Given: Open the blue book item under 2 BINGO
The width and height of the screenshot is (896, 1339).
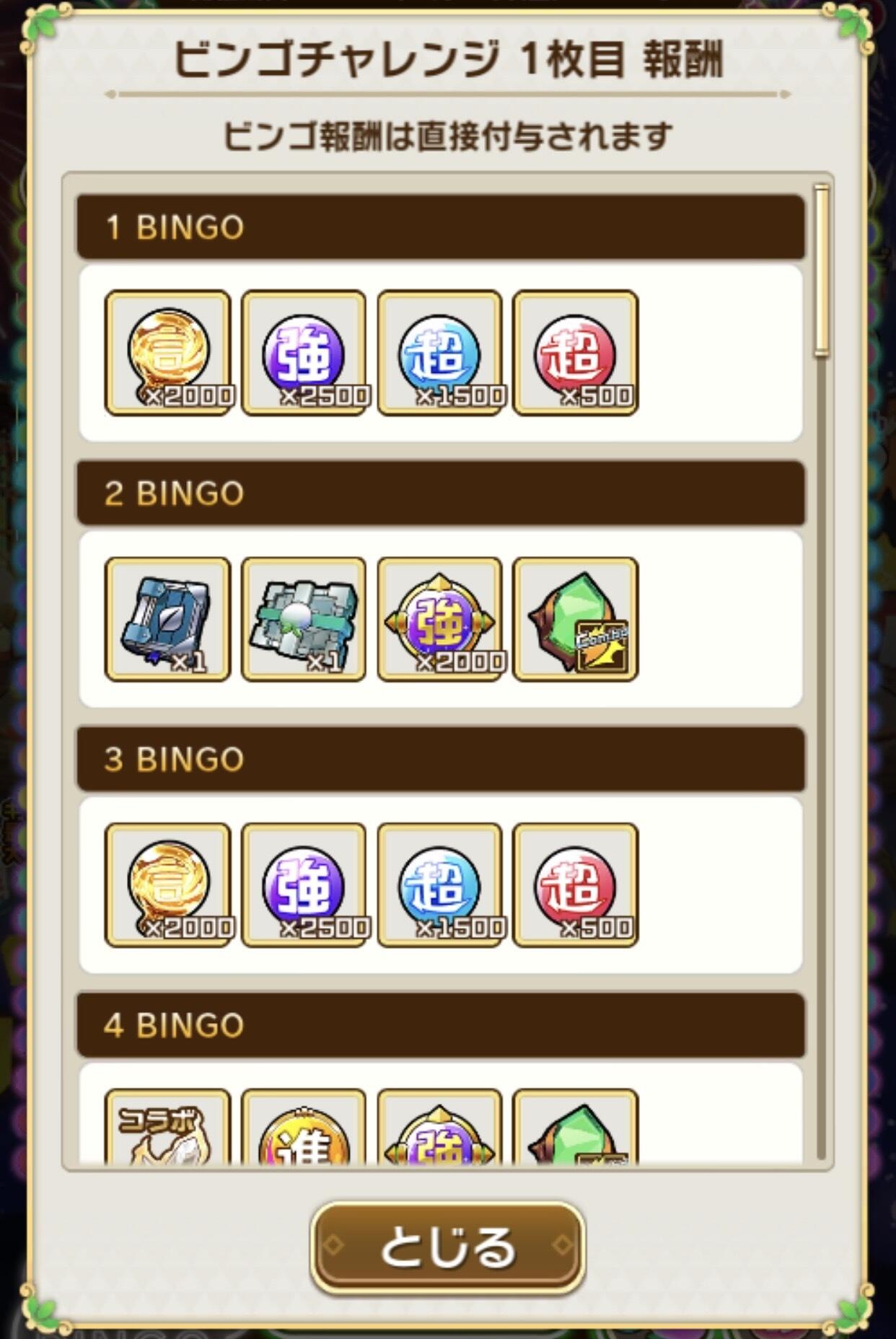Looking at the screenshot, I should coord(168,619).
